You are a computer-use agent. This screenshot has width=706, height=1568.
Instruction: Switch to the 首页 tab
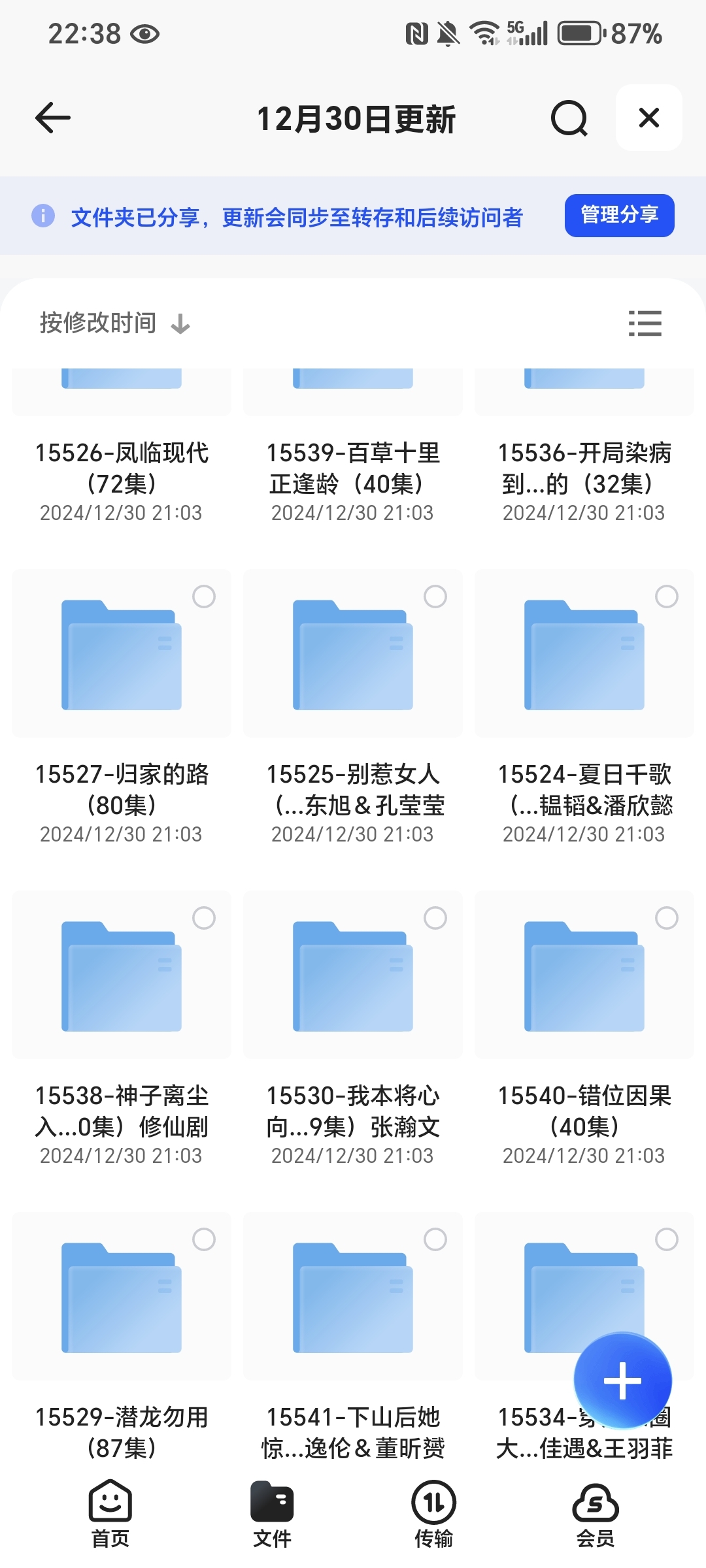tap(110, 1514)
